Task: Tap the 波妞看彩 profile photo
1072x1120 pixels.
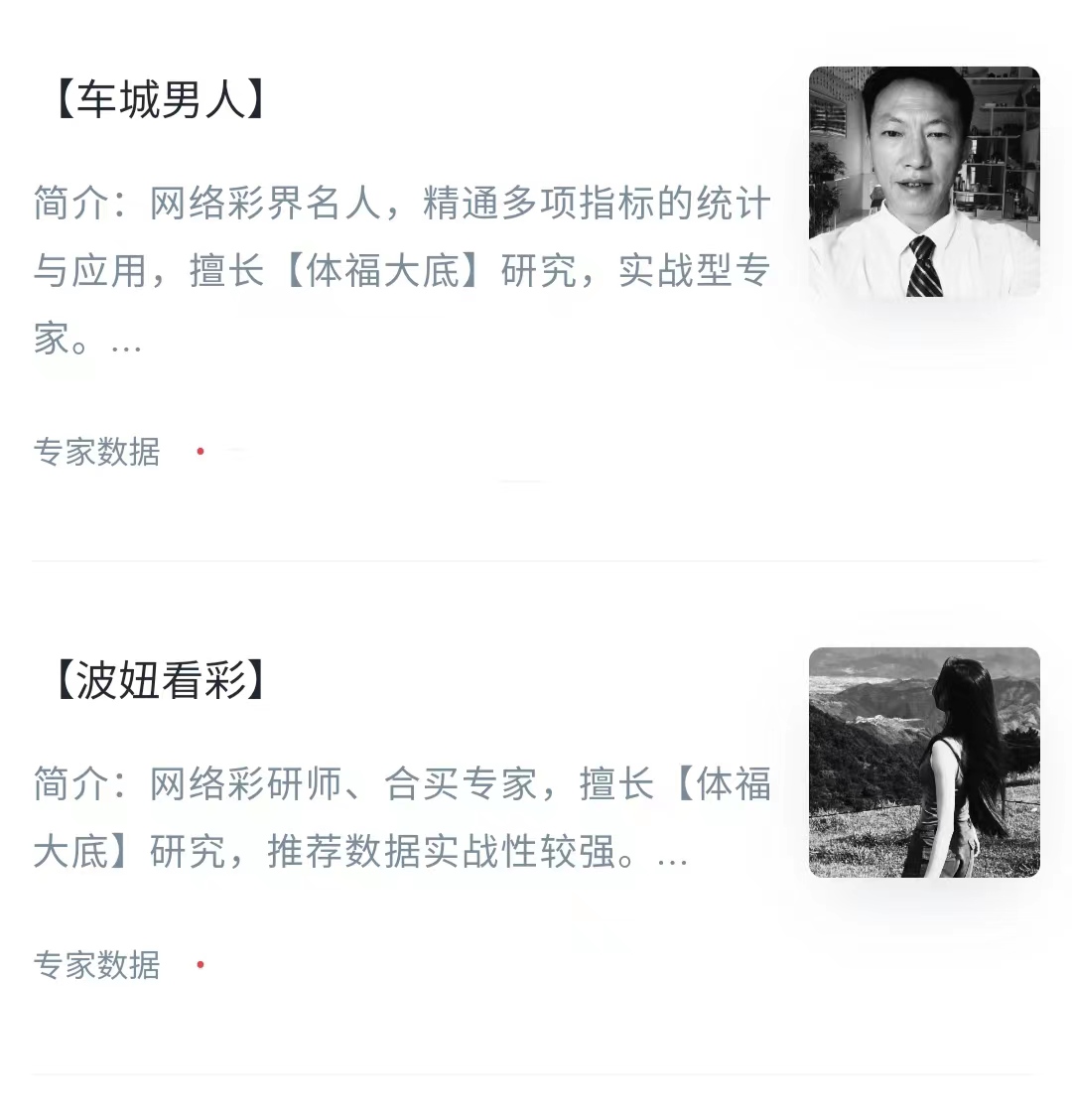Action: click(924, 763)
